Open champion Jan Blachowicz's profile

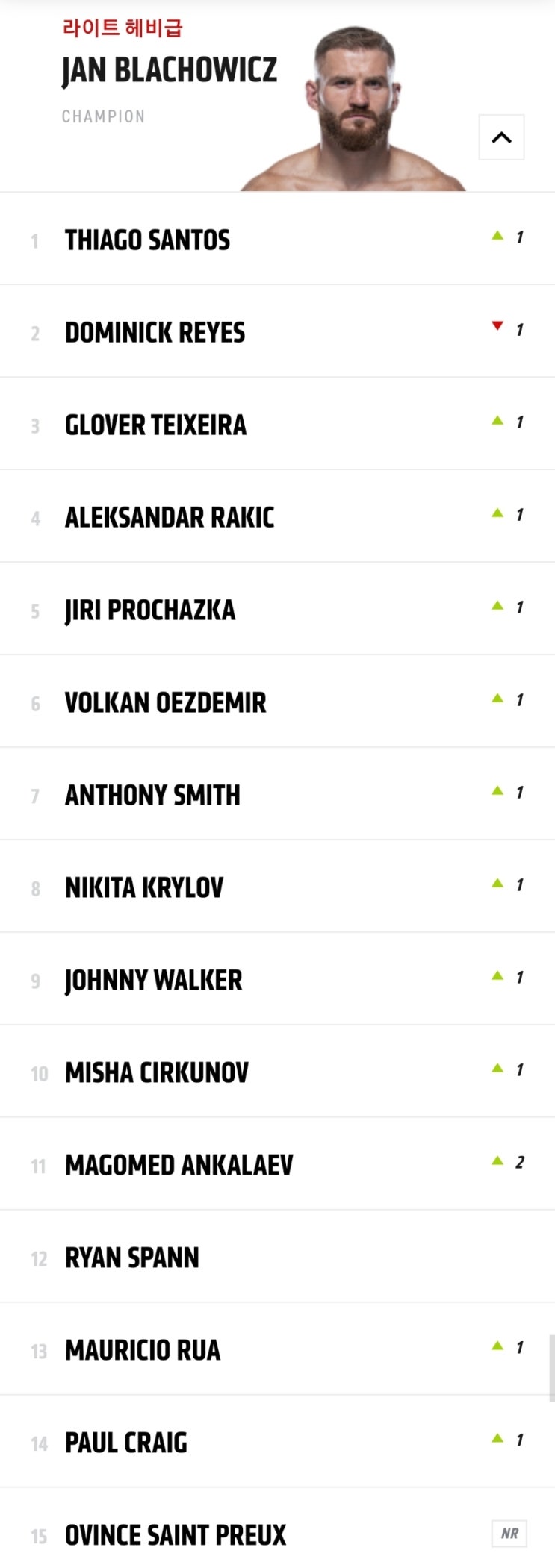169,71
